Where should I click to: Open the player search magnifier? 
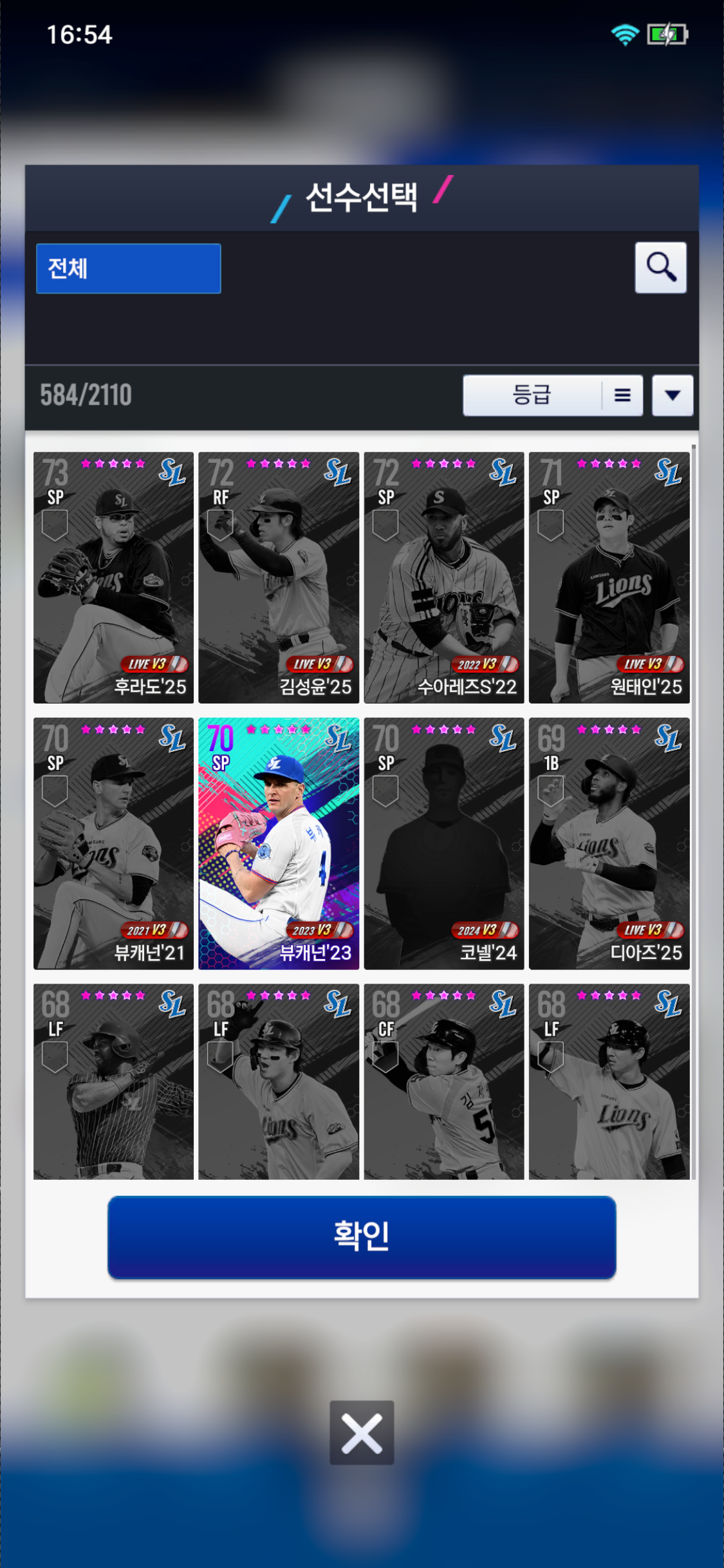tap(660, 268)
